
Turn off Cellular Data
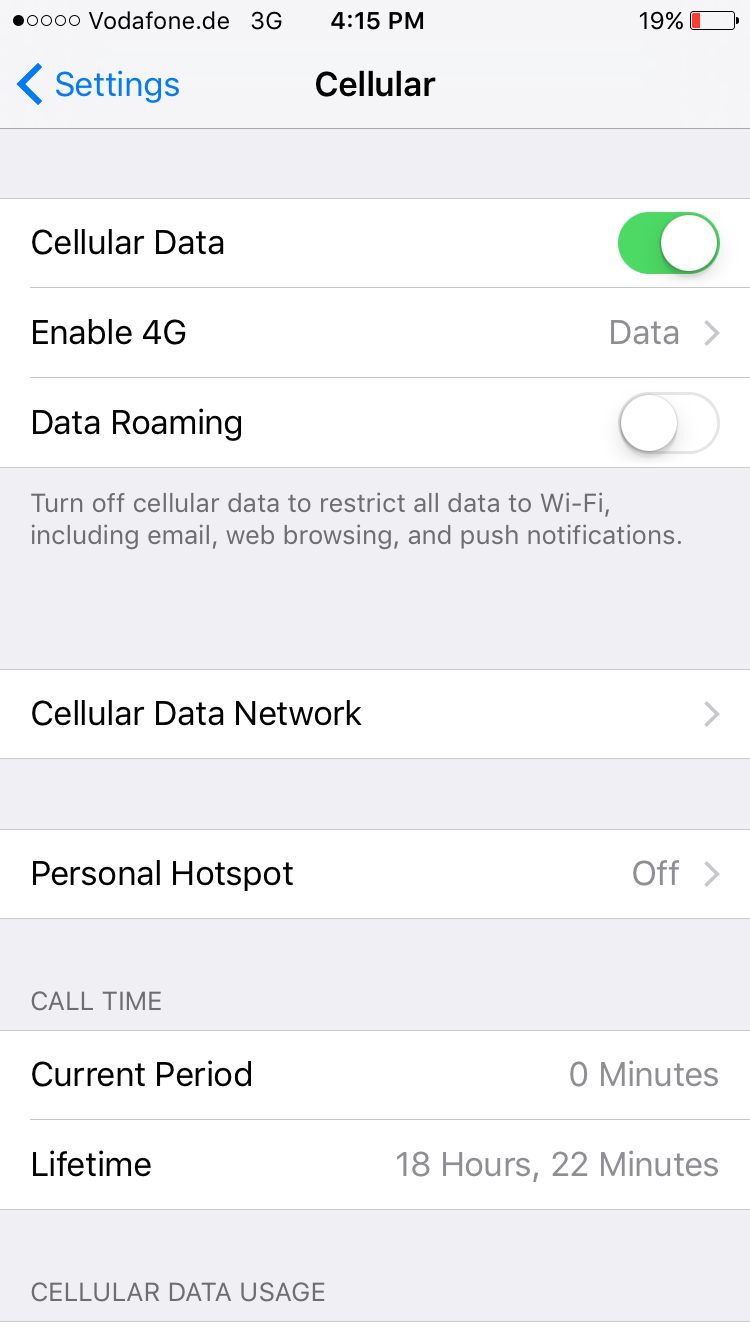point(668,243)
